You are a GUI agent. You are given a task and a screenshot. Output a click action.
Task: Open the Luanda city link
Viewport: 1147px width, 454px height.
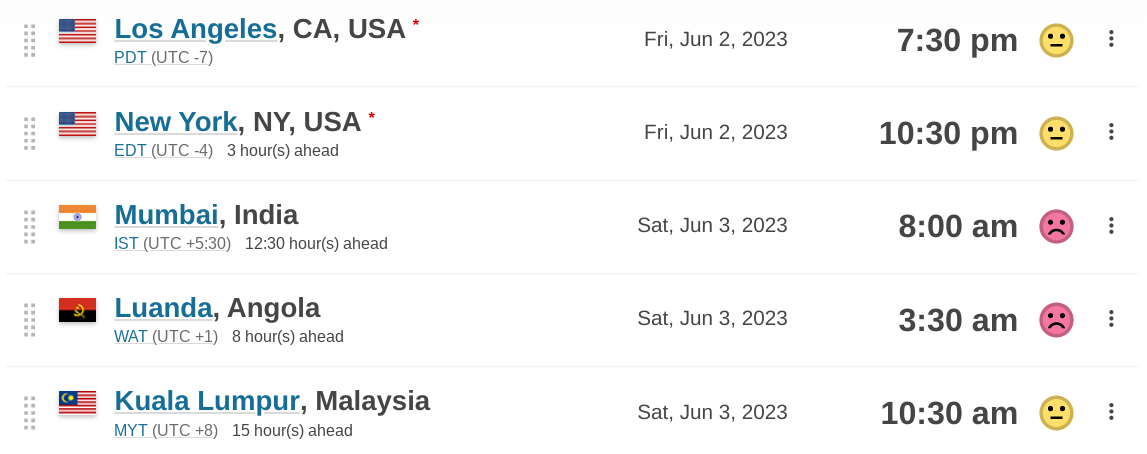[x=163, y=308]
